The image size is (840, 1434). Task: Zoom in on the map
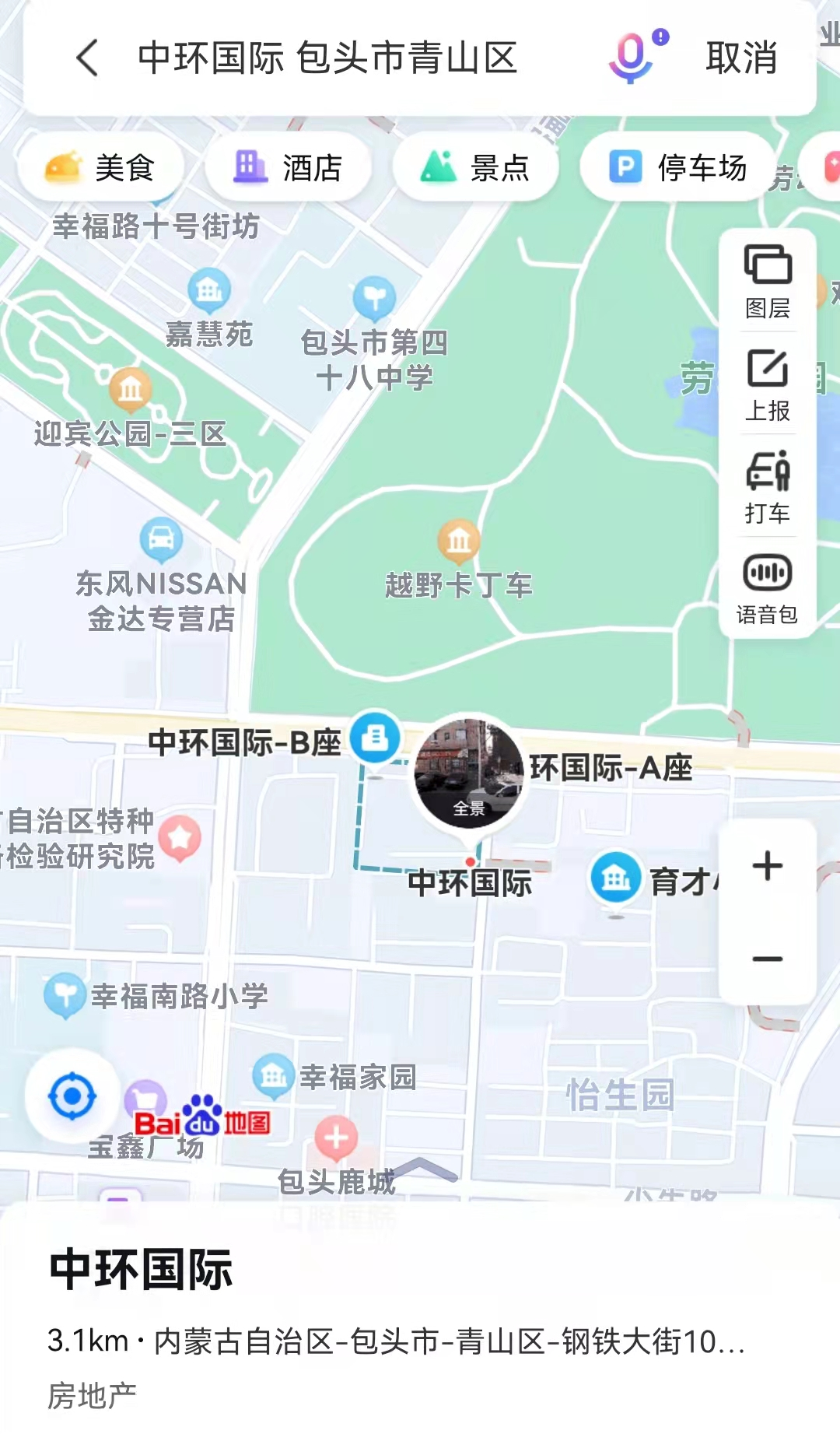(768, 865)
